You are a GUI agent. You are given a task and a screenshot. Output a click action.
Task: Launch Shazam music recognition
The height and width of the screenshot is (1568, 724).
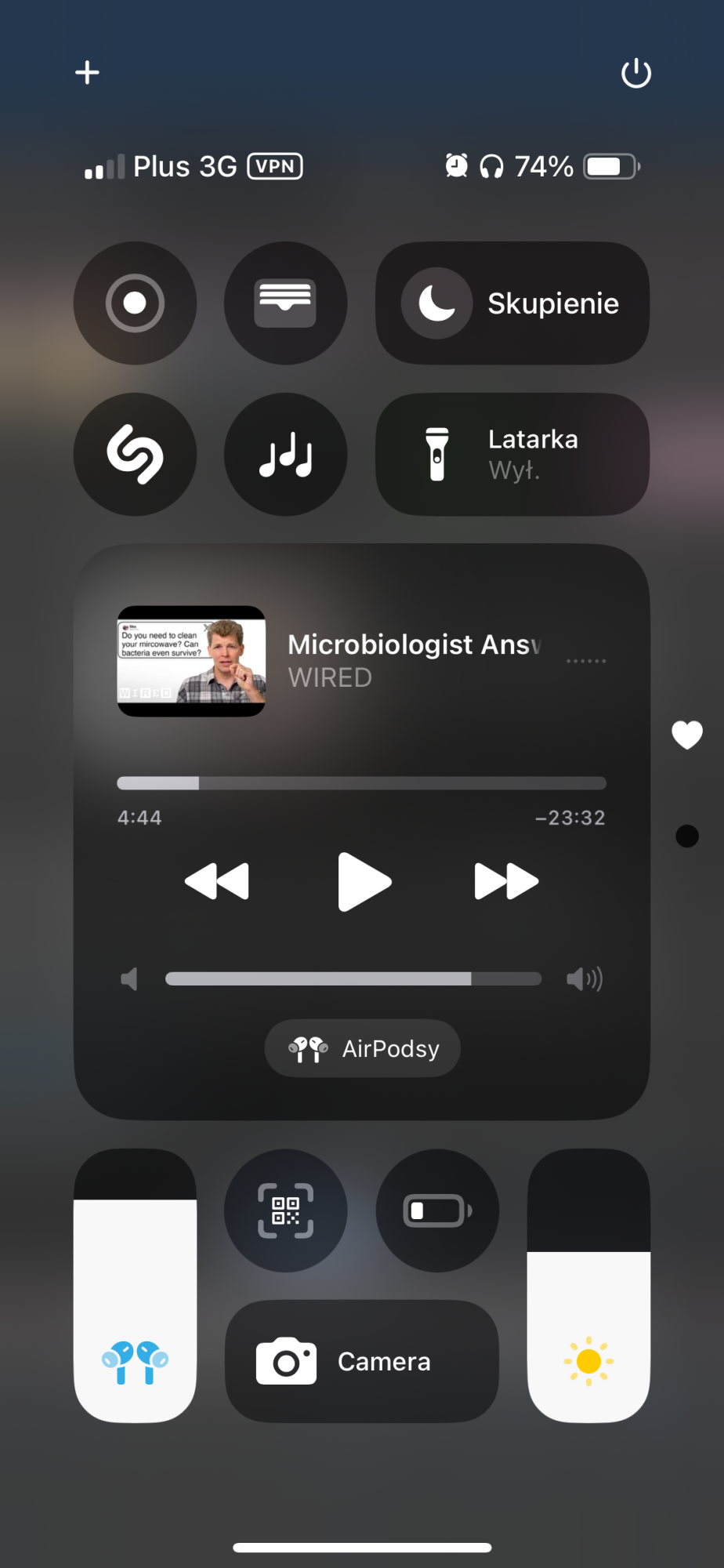point(135,455)
